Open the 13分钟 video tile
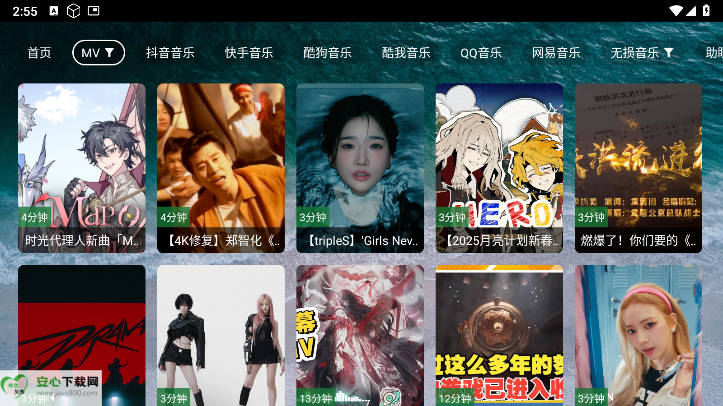 (x=359, y=335)
